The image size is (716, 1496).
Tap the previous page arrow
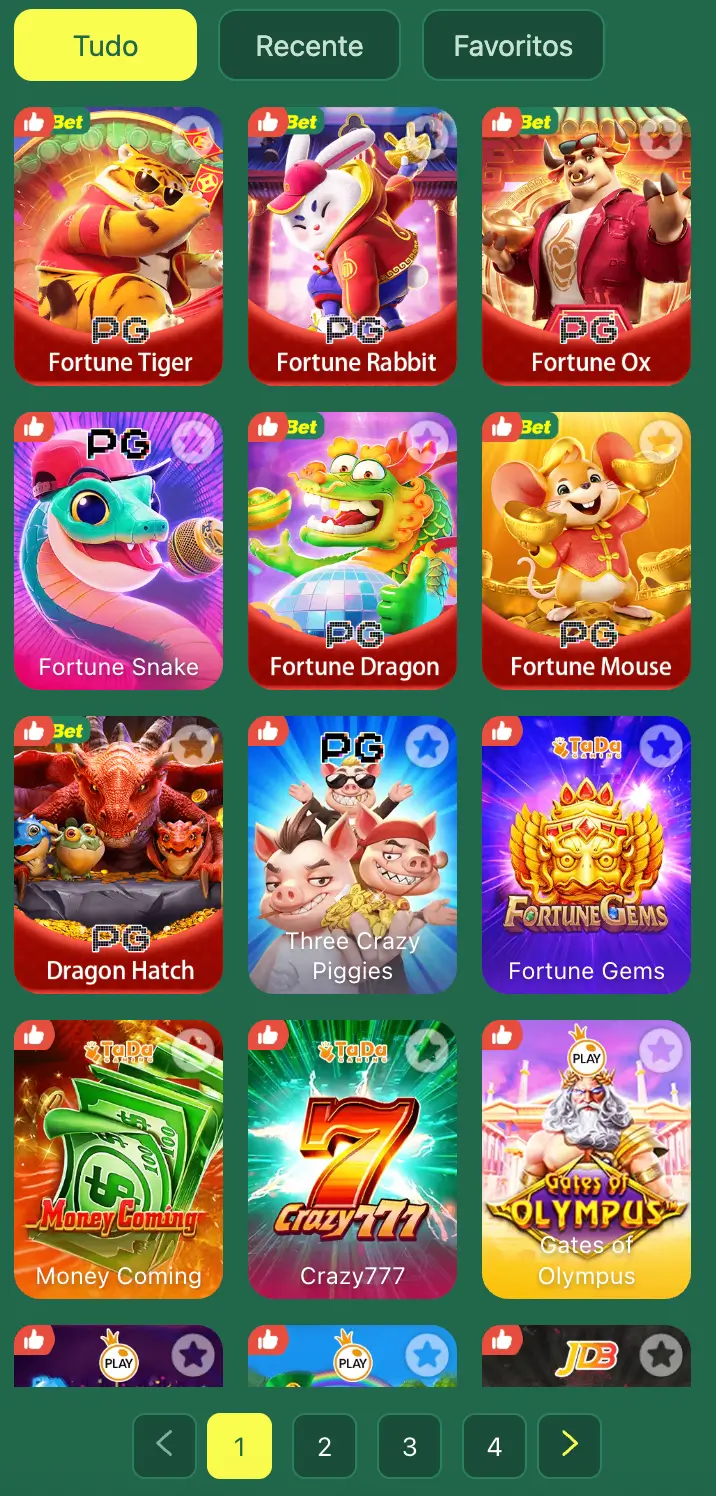(164, 1444)
